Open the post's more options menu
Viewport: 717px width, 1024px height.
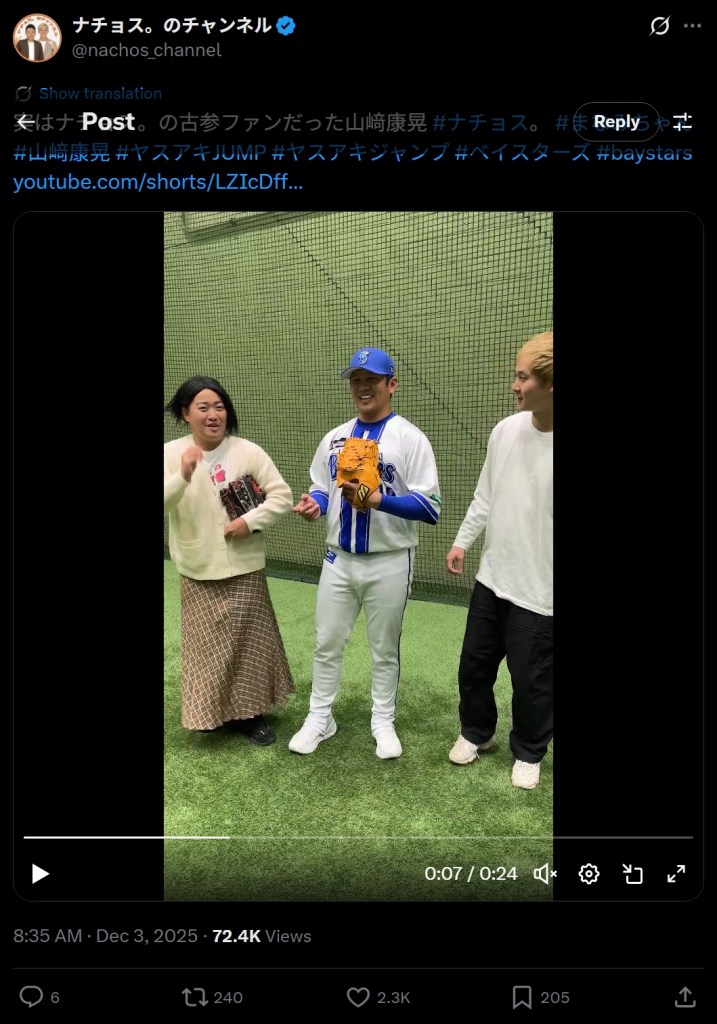point(692,26)
